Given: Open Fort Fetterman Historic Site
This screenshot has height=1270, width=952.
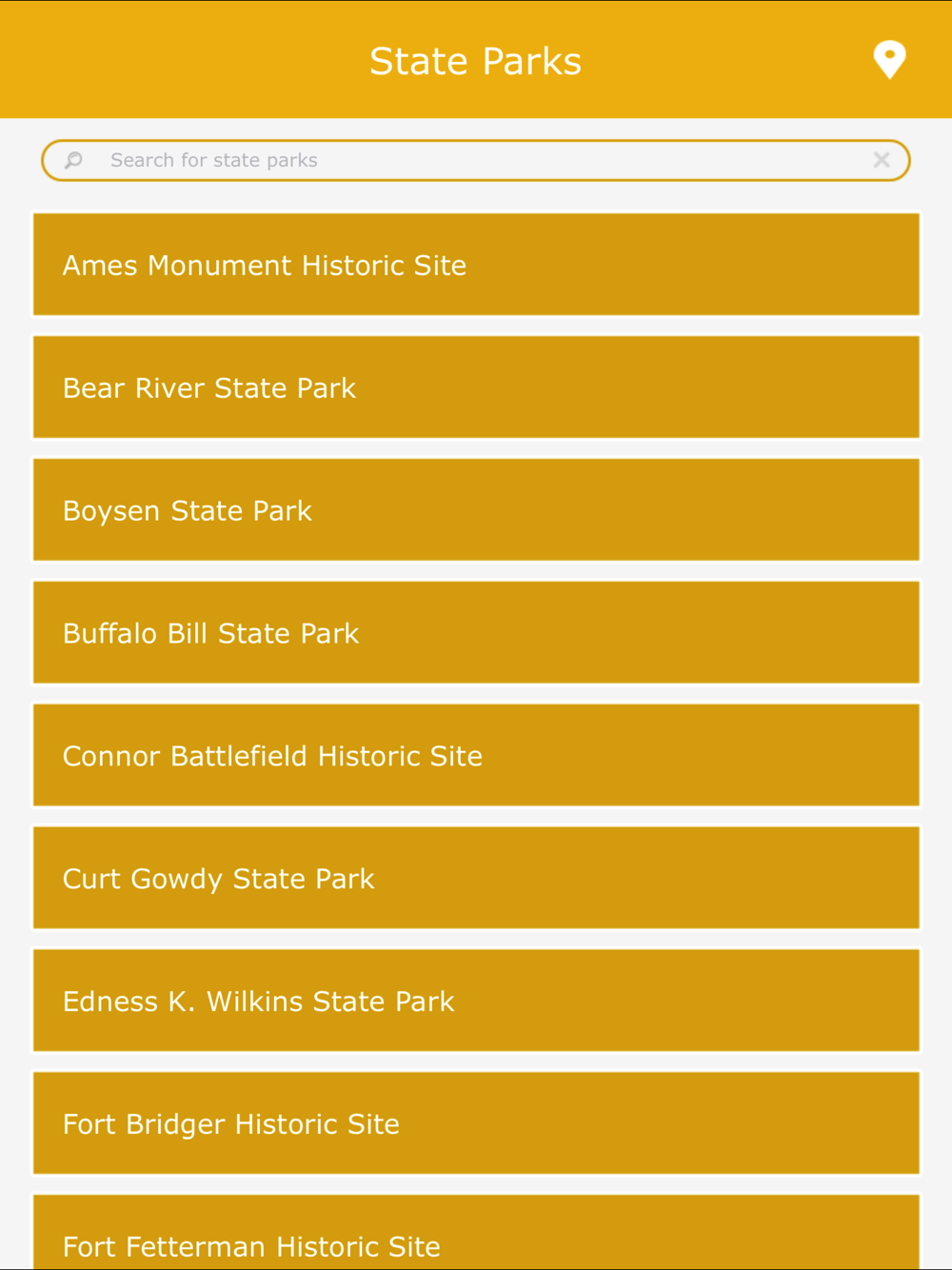Looking at the screenshot, I should point(476,1238).
